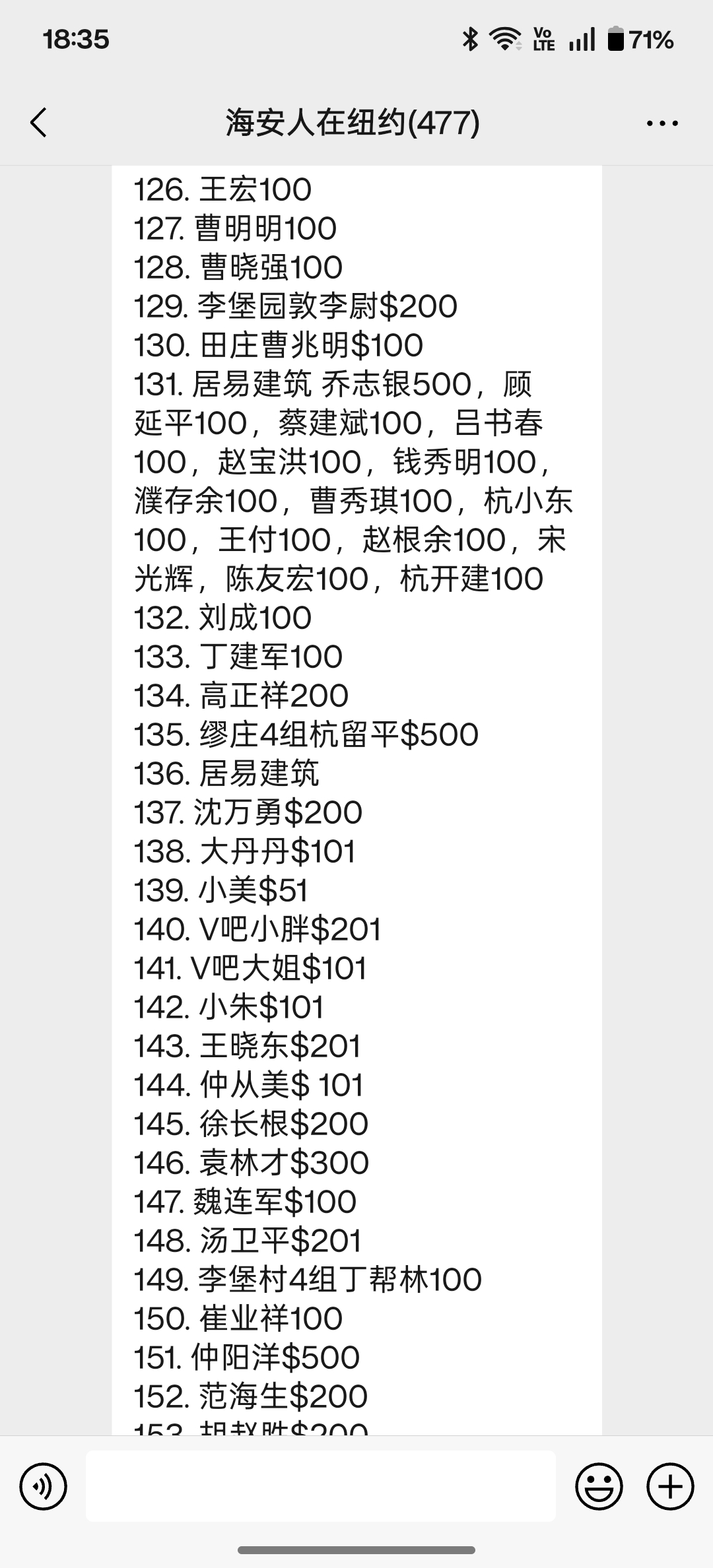Image resolution: width=713 pixels, height=1568 pixels.
Task: Tap the home indicator bar at the bottom
Action: click(356, 1551)
